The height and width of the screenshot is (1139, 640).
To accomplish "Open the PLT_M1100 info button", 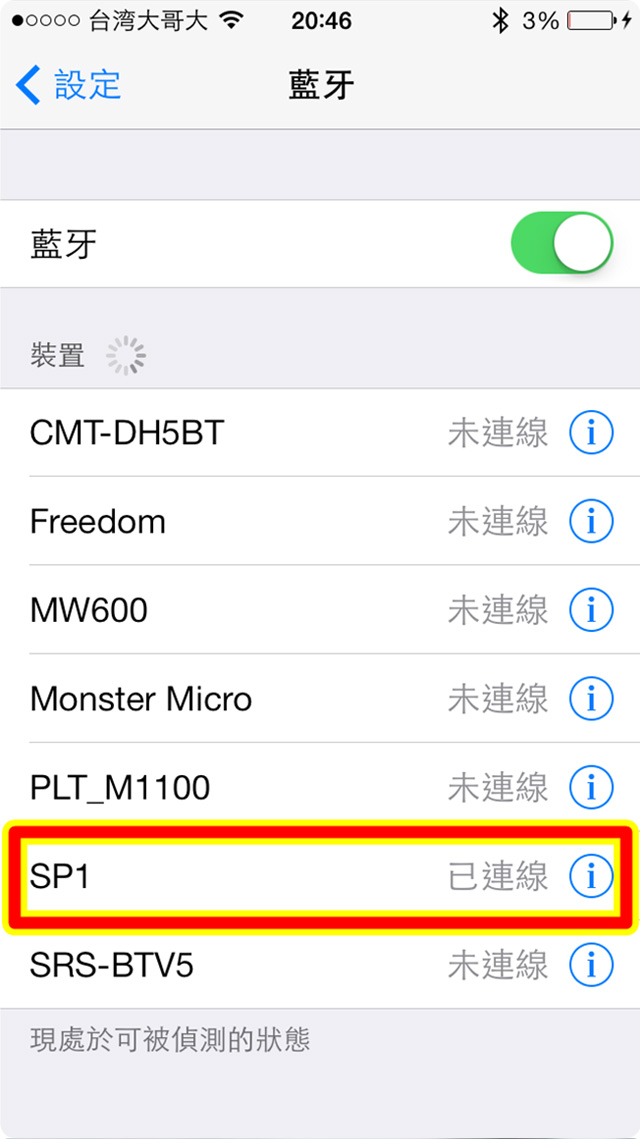I will coord(591,787).
